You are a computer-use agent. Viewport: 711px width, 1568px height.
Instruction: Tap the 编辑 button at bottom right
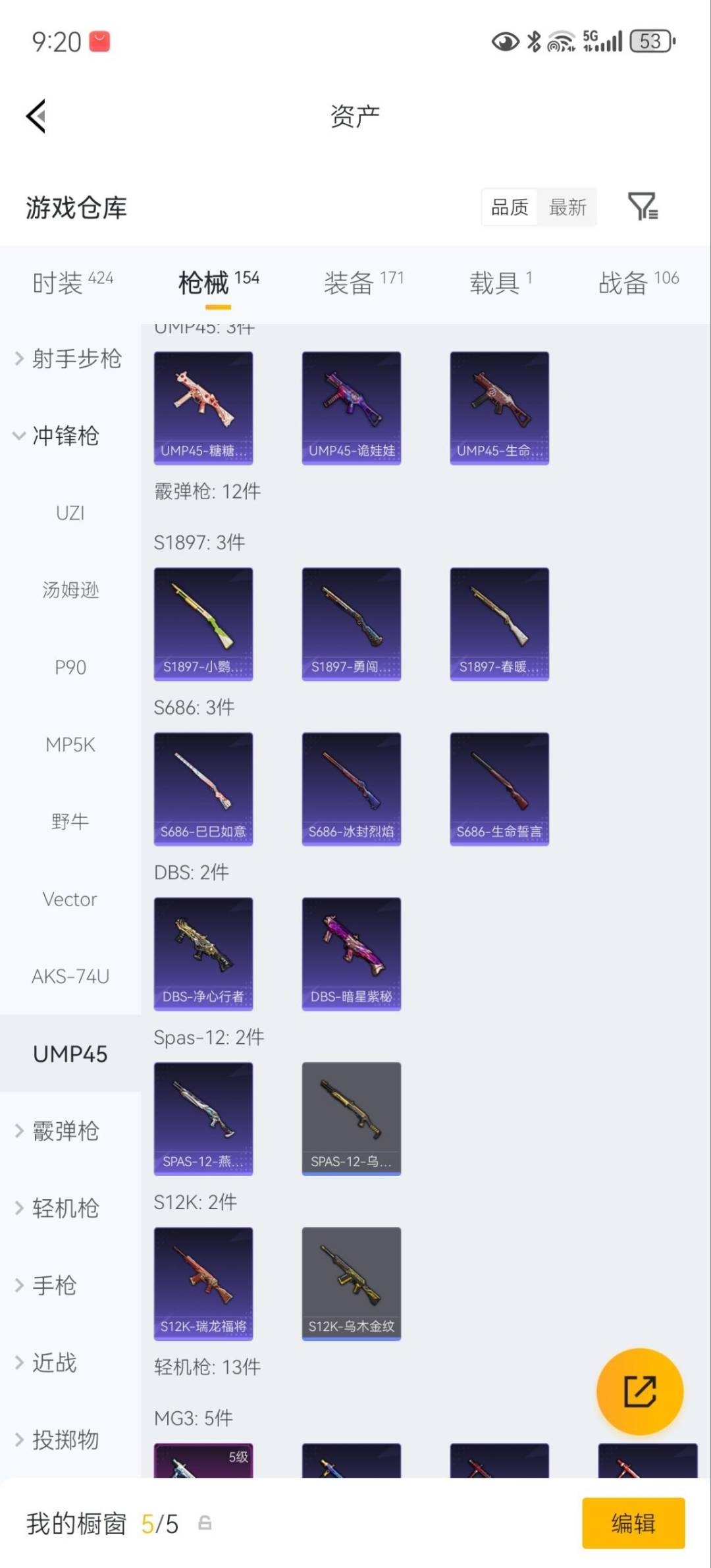pos(634,1523)
